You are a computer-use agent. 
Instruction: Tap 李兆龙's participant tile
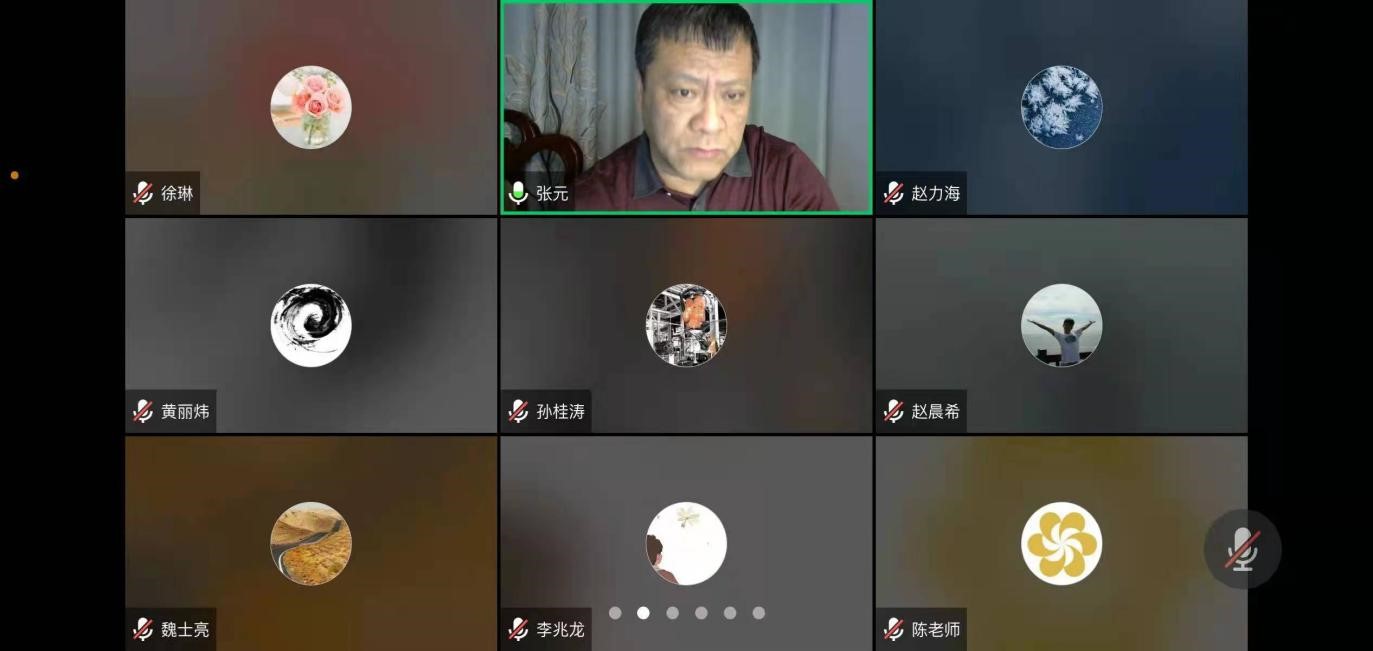pyautogui.click(x=686, y=543)
